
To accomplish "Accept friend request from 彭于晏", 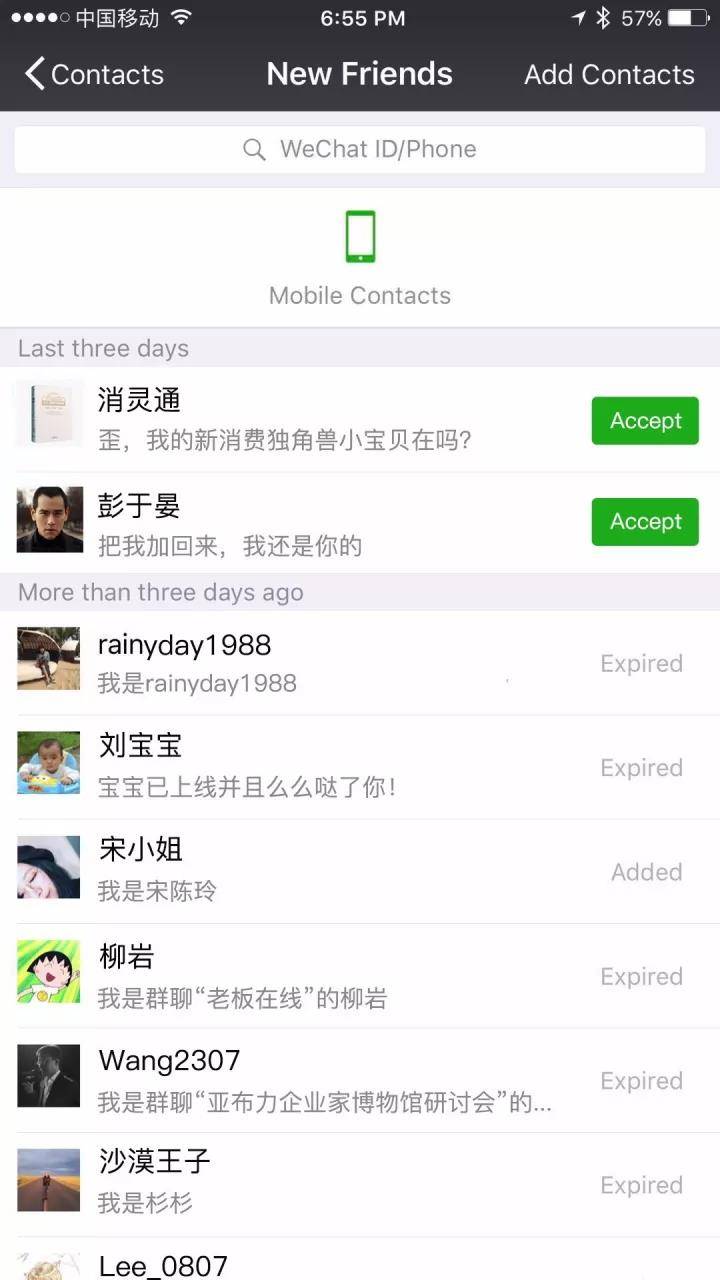I will [x=645, y=522].
